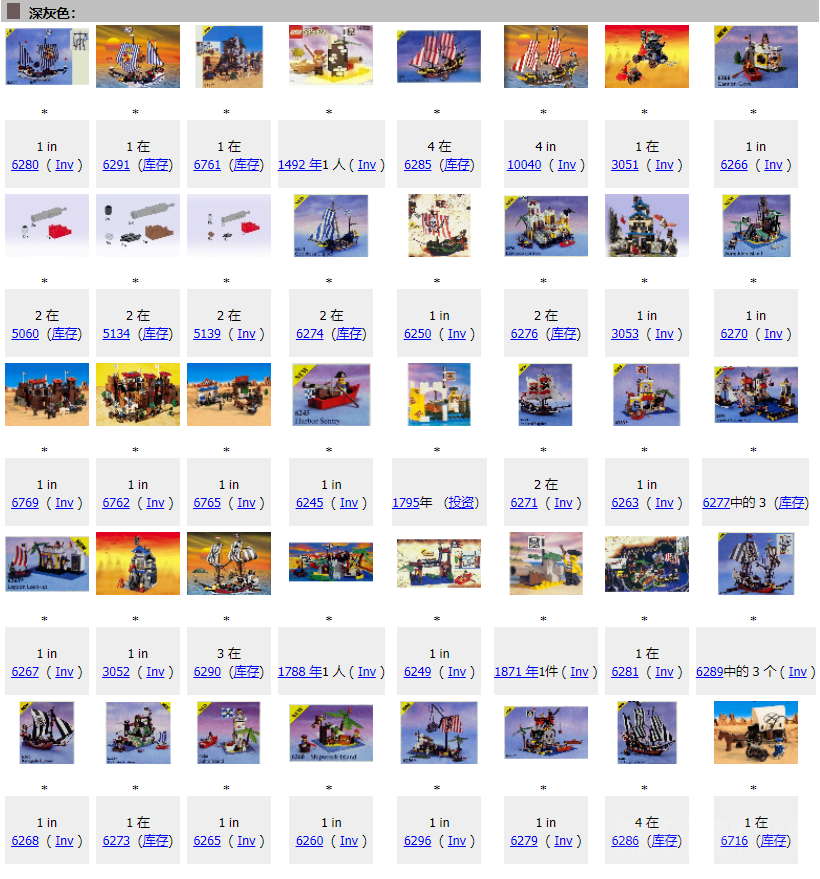Open set 6716 link

[734, 841]
